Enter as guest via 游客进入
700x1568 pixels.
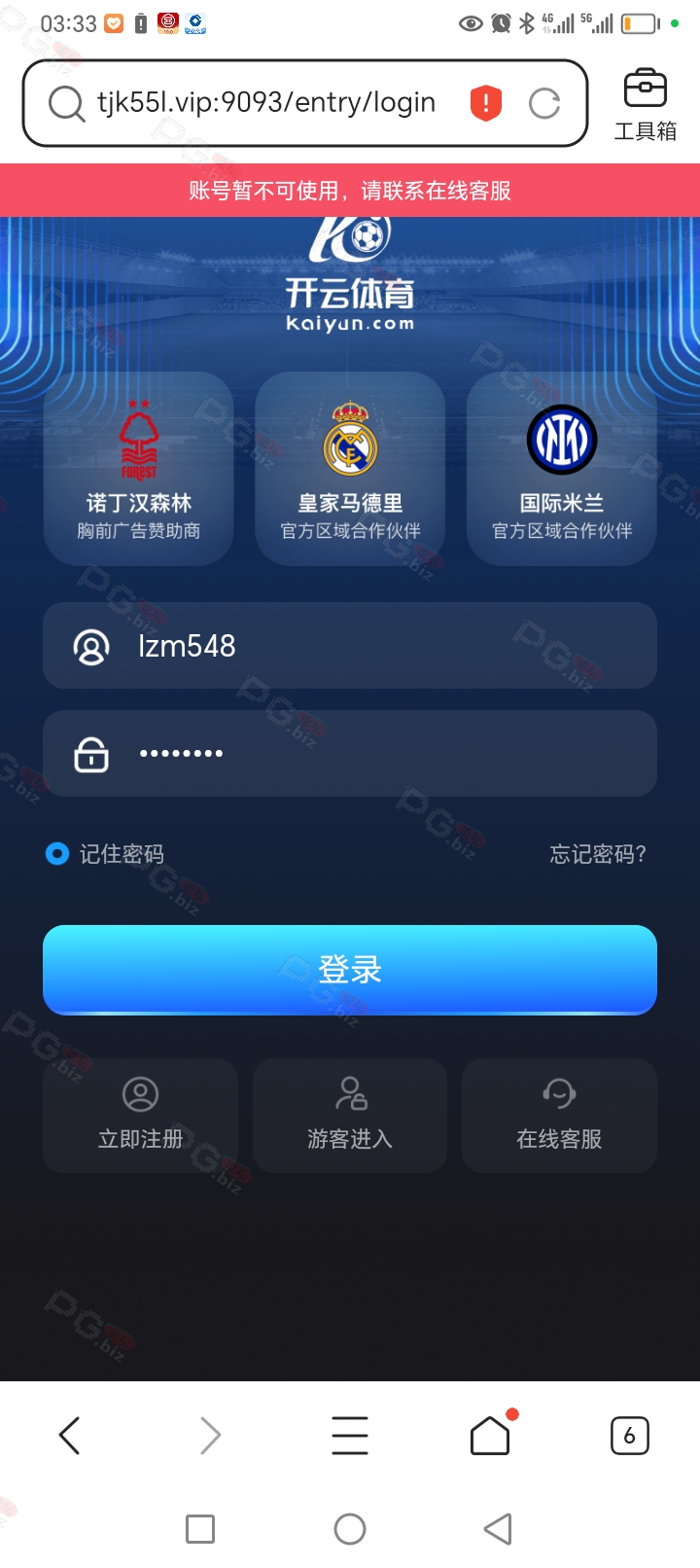pos(350,1116)
